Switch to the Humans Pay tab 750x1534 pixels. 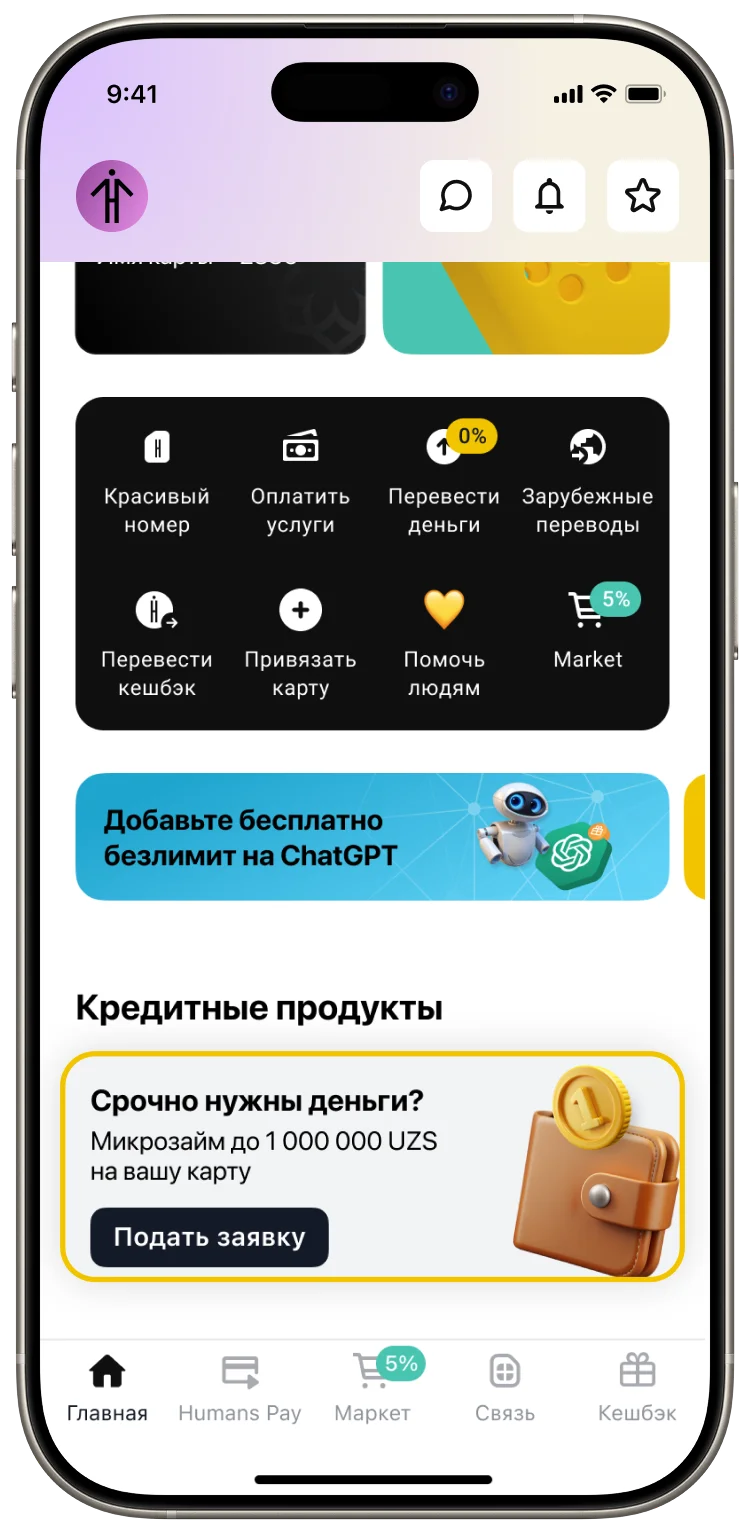pos(240,1388)
